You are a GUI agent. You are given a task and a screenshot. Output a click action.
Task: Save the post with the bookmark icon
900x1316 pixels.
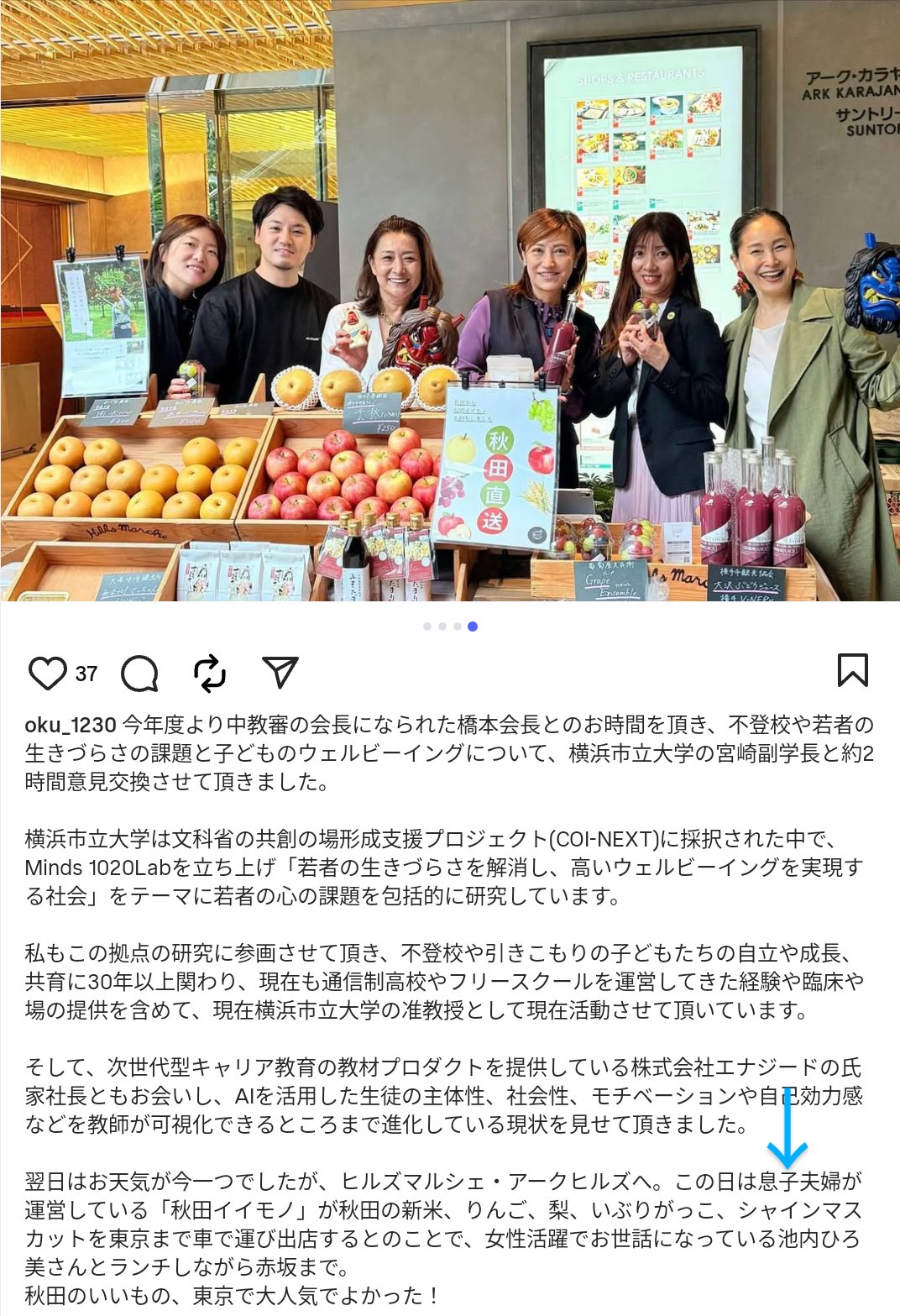pos(852,670)
